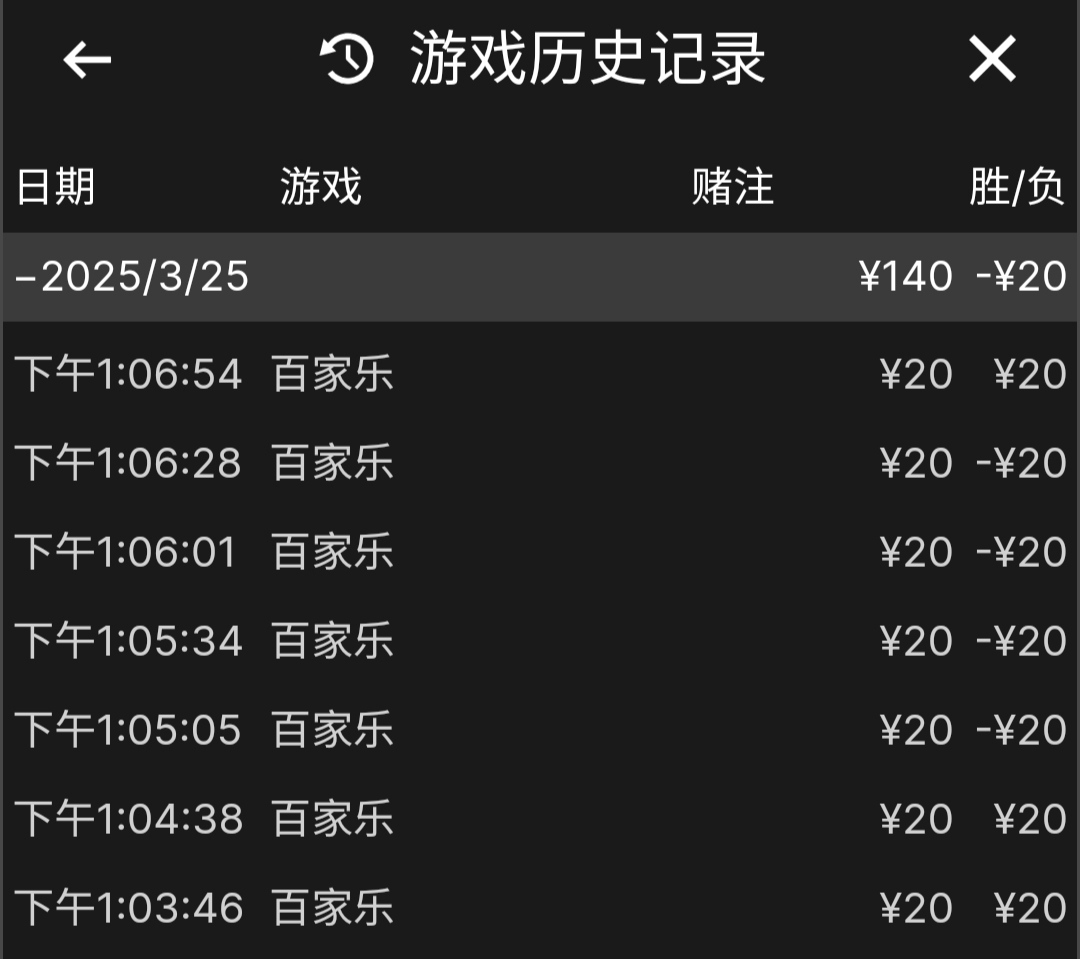Open the 下午1:06:28 百家乐 record
The image size is (1080, 959).
tap(540, 463)
